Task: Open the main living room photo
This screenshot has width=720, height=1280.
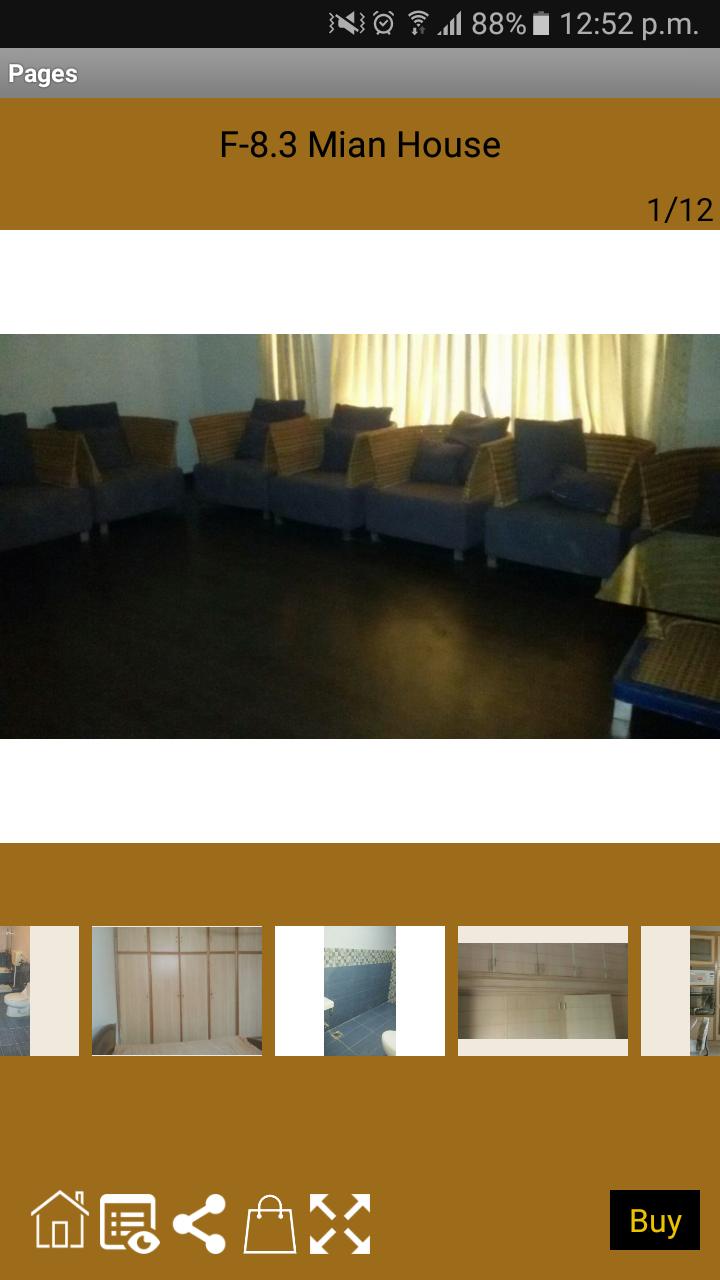Action: click(x=360, y=536)
